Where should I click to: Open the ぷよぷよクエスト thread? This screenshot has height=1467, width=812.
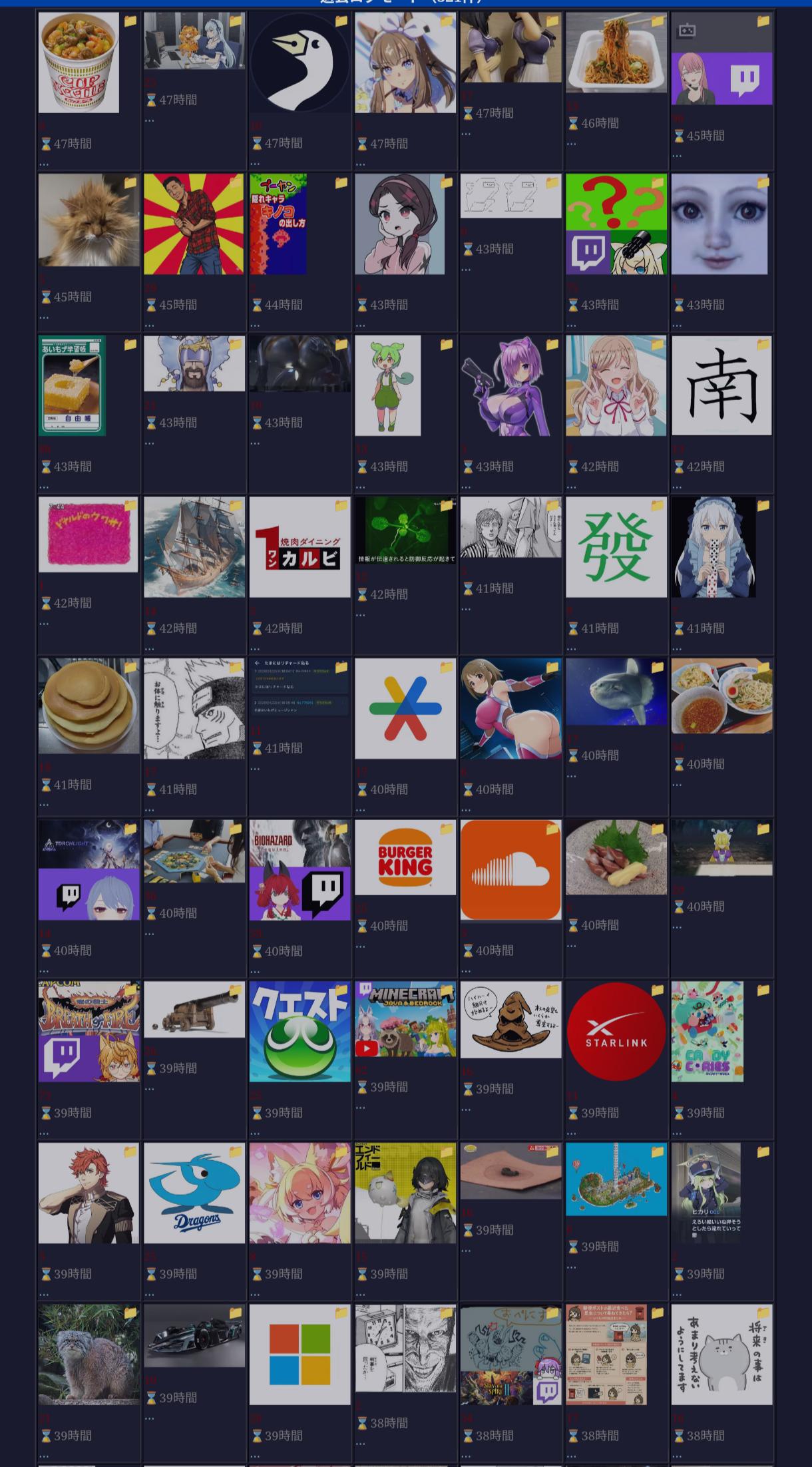(x=300, y=1032)
